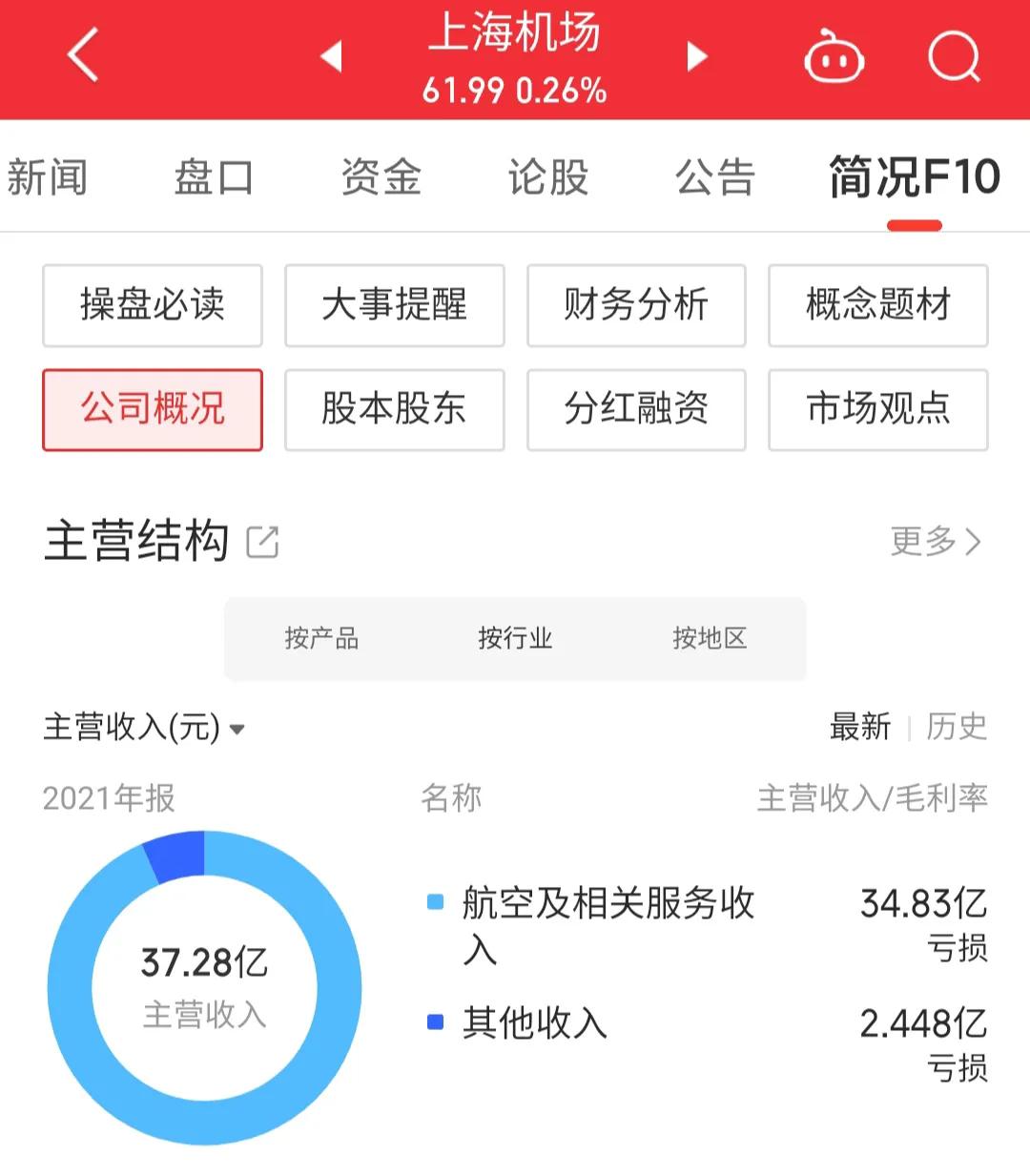The width and height of the screenshot is (1030, 1176).
Task: Open the AI assistant robot icon
Action: [834, 57]
